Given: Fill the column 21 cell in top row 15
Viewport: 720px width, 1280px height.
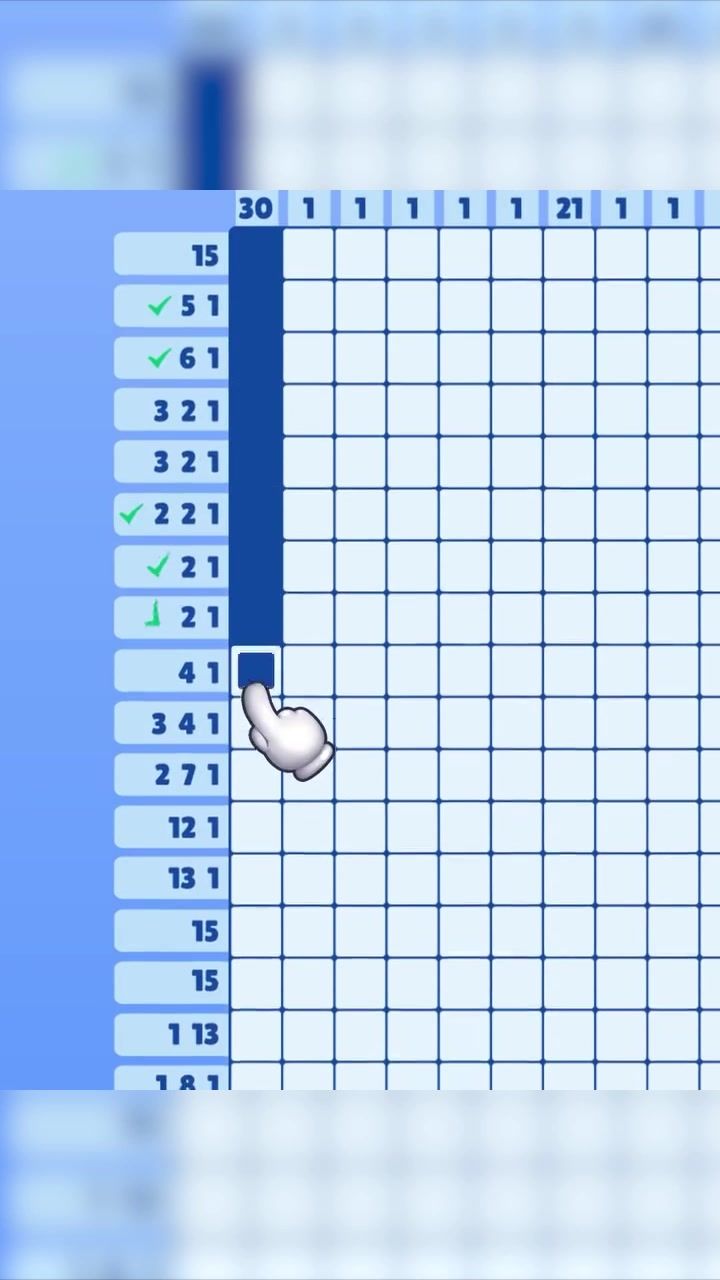Looking at the screenshot, I should tap(569, 255).
